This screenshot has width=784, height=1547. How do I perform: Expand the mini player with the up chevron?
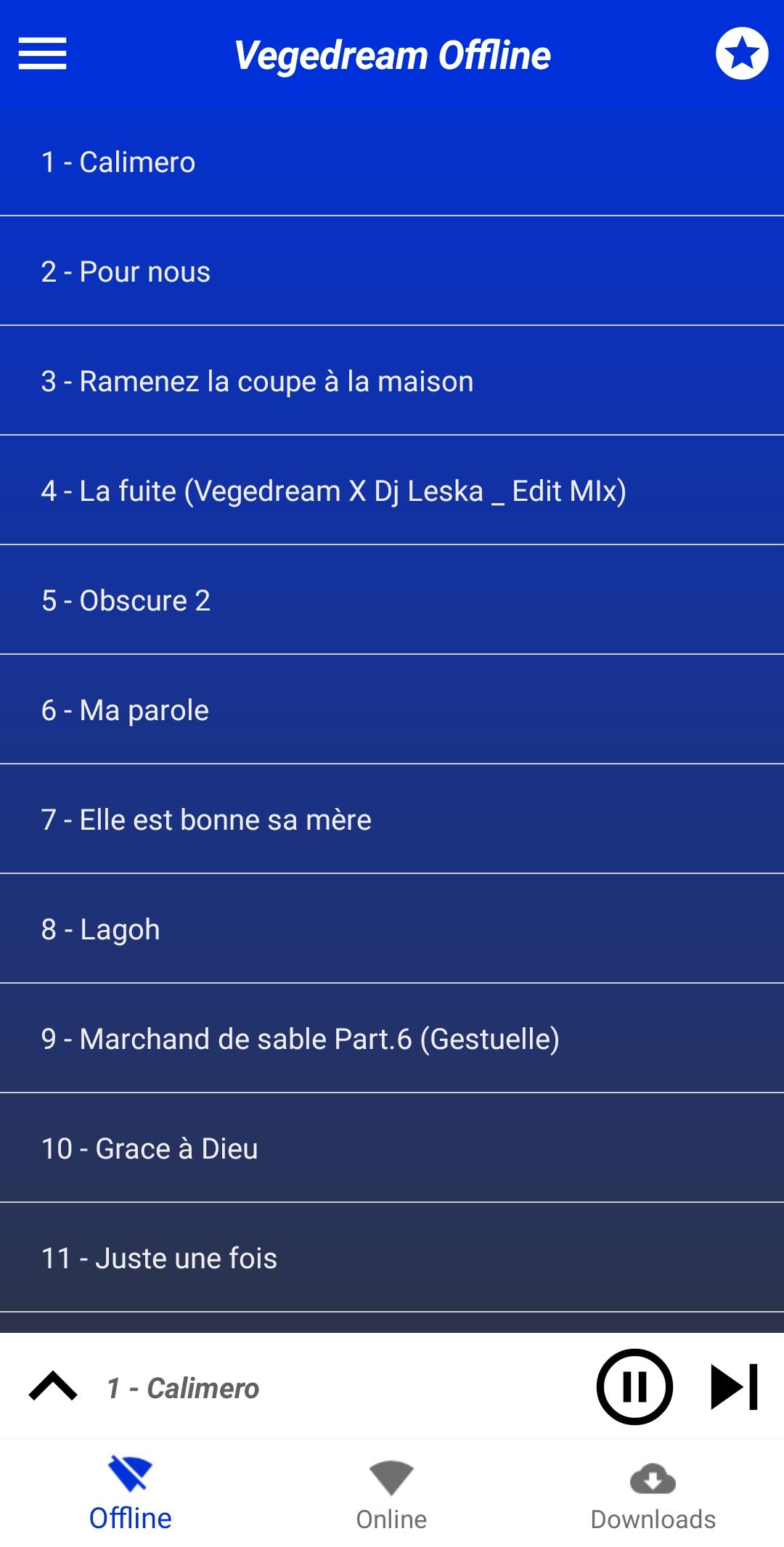(x=53, y=1387)
